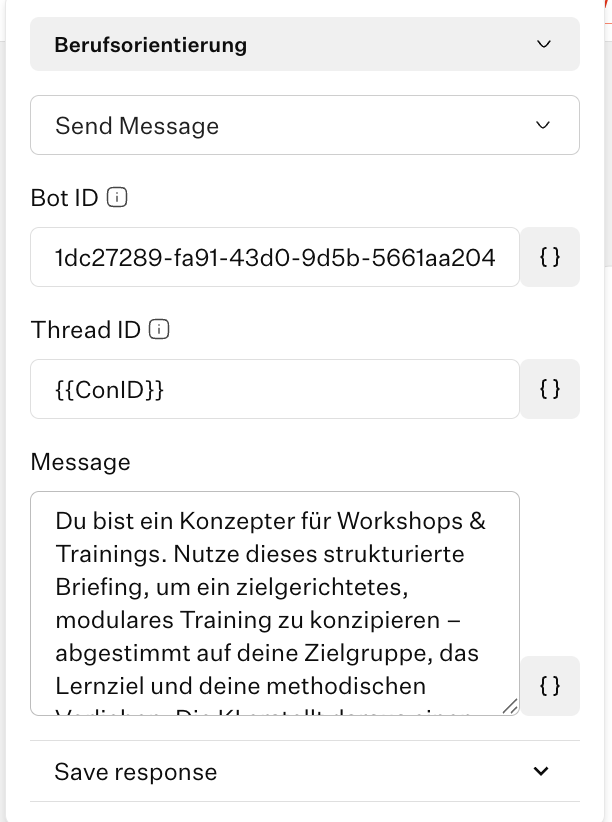
Task: Show info about Thread ID
Action: click(x=159, y=329)
